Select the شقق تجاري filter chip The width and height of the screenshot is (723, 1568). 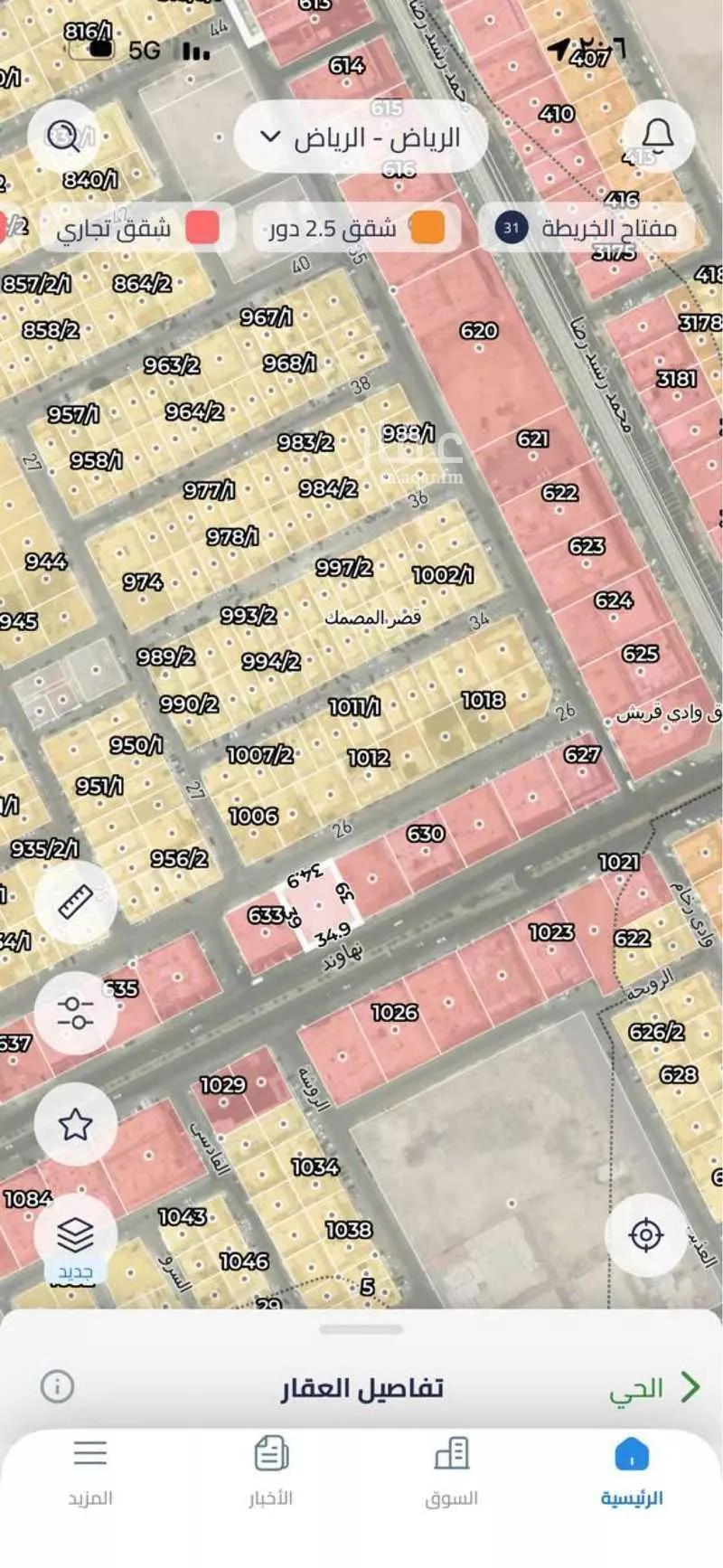(136, 228)
